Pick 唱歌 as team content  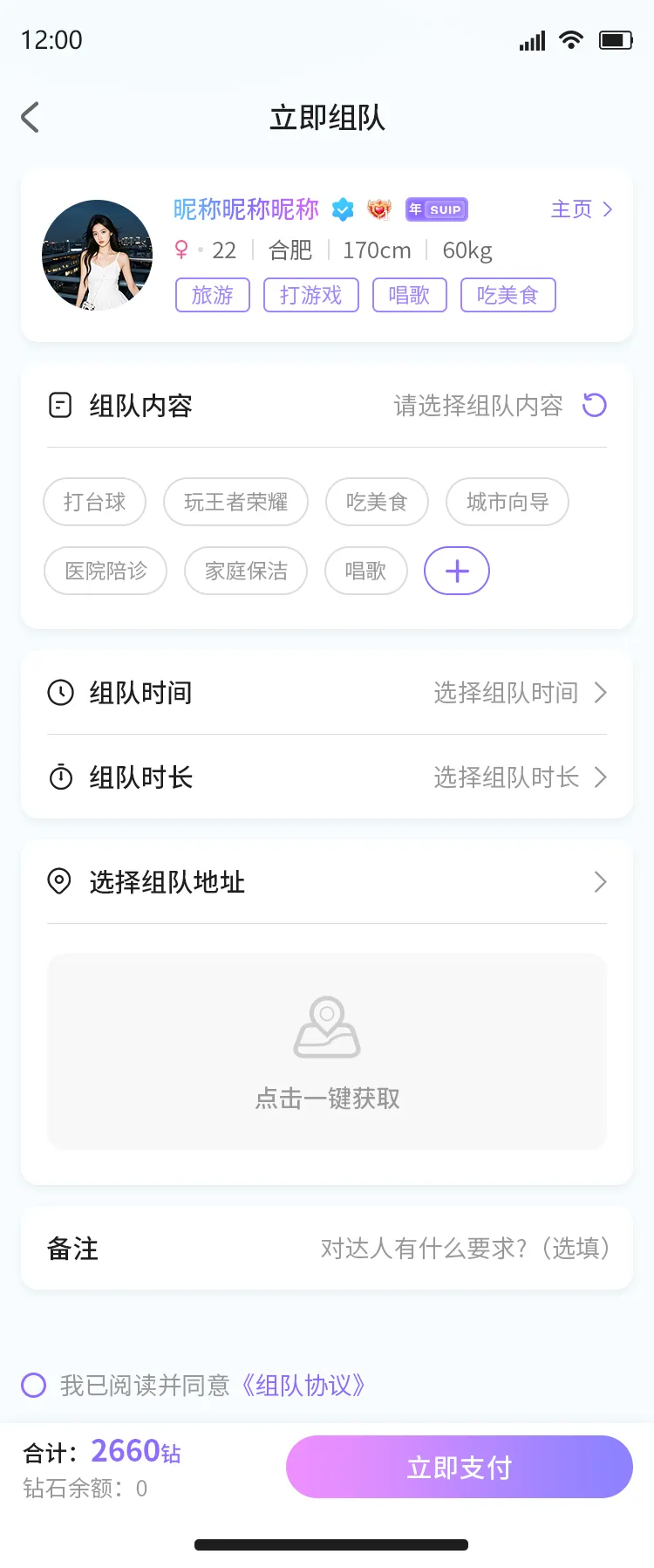[365, 571]
